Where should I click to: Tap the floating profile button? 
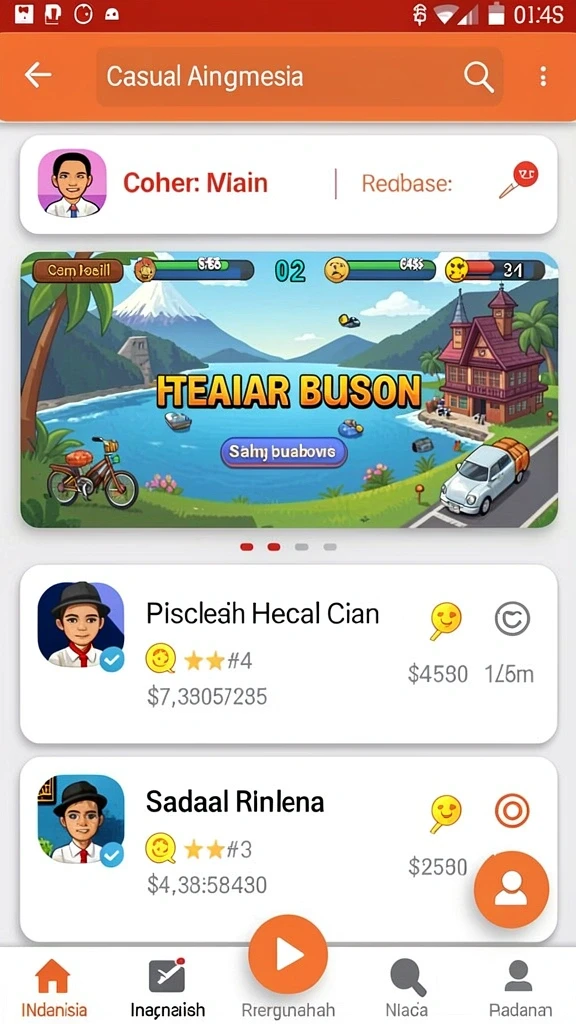tap(511, 889)
